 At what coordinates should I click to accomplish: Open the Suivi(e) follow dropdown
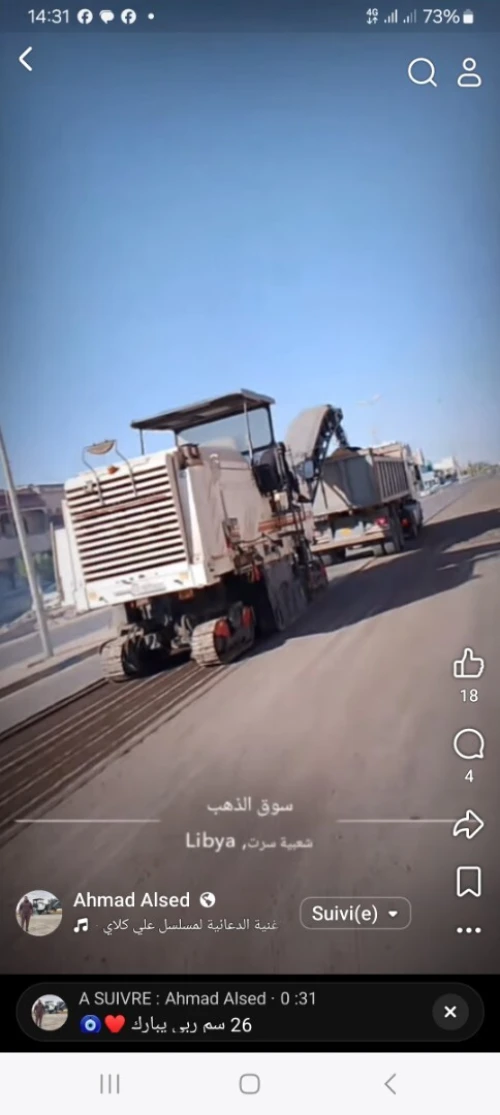pos(355,913)
